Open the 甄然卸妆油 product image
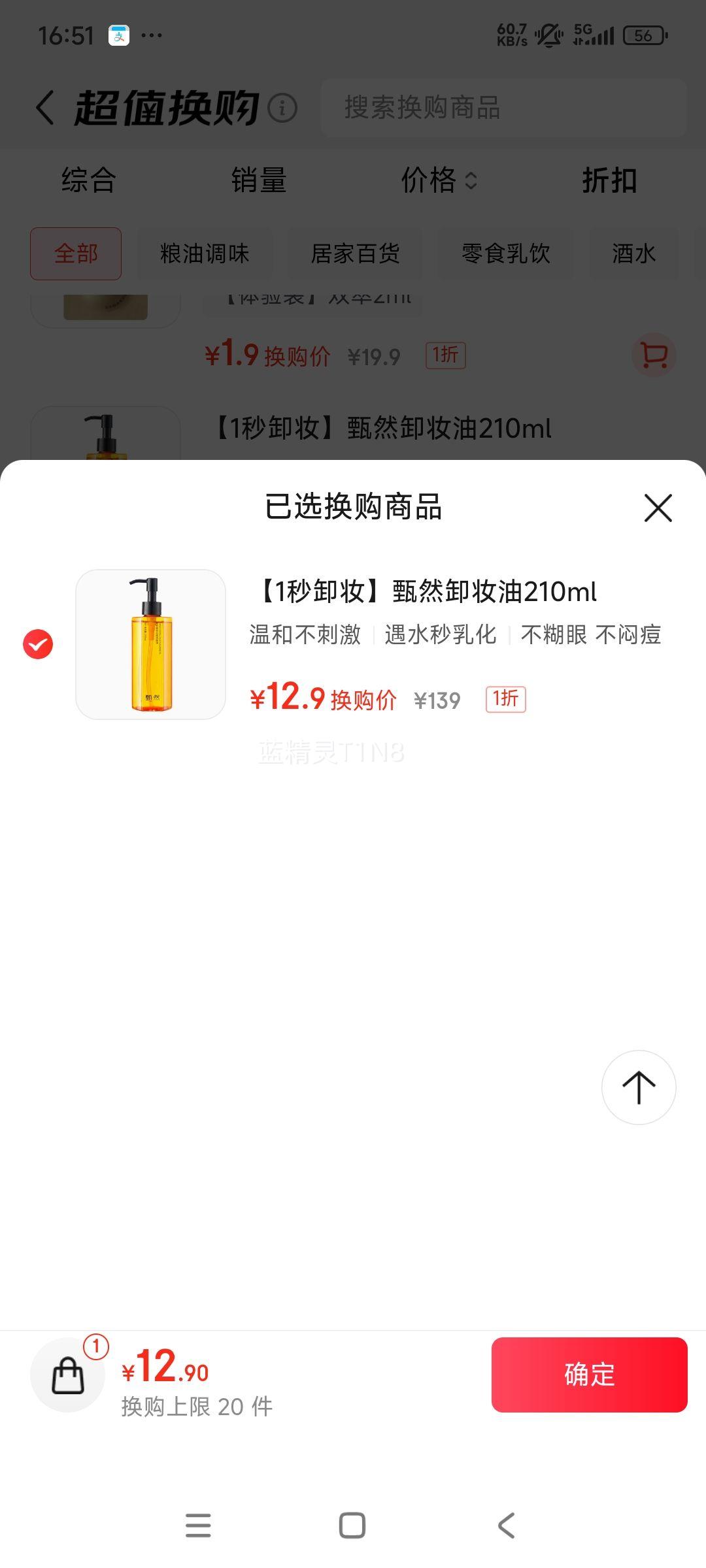Image resolution: width=706 pixels, height=1568 pixels. [151, 644]
